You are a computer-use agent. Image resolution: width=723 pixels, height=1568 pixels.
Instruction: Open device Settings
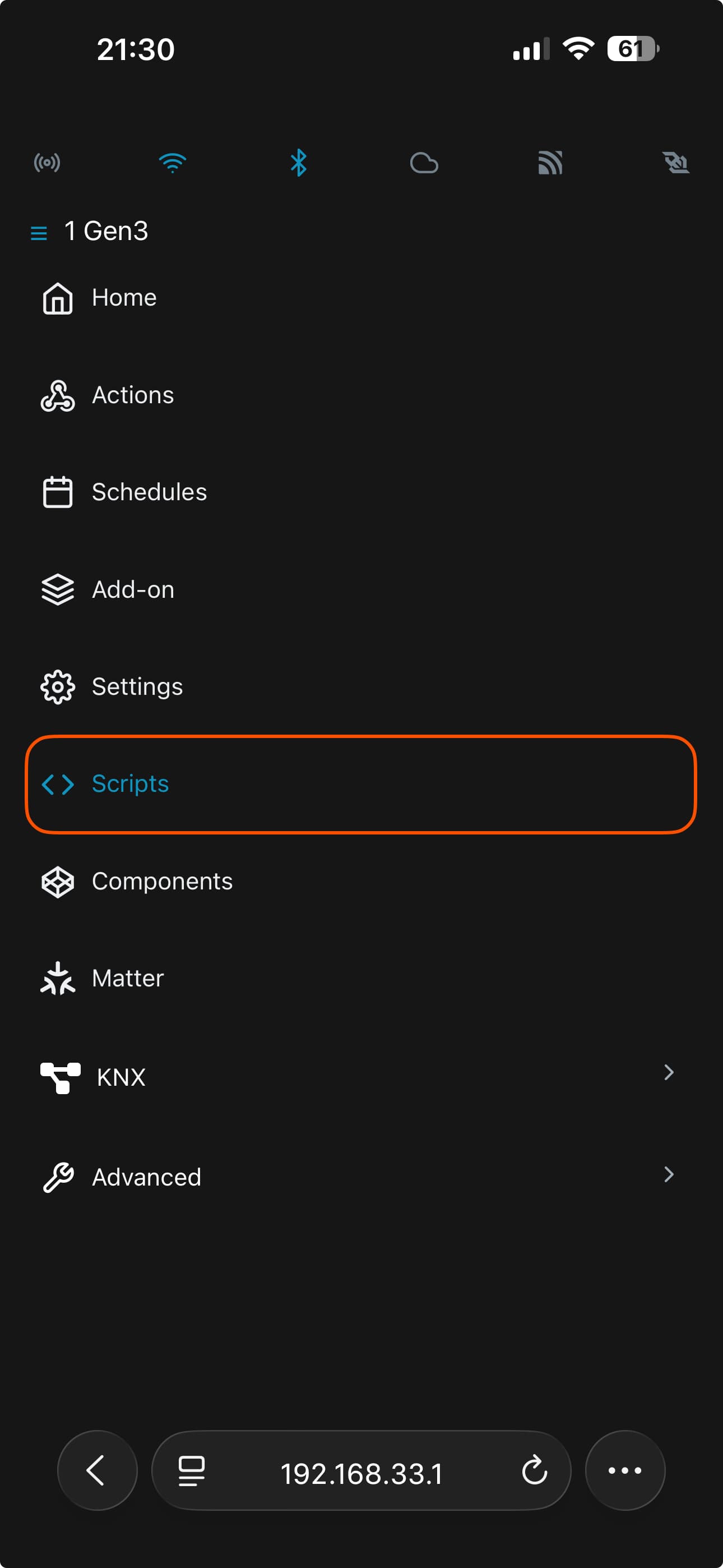point(361,686)
